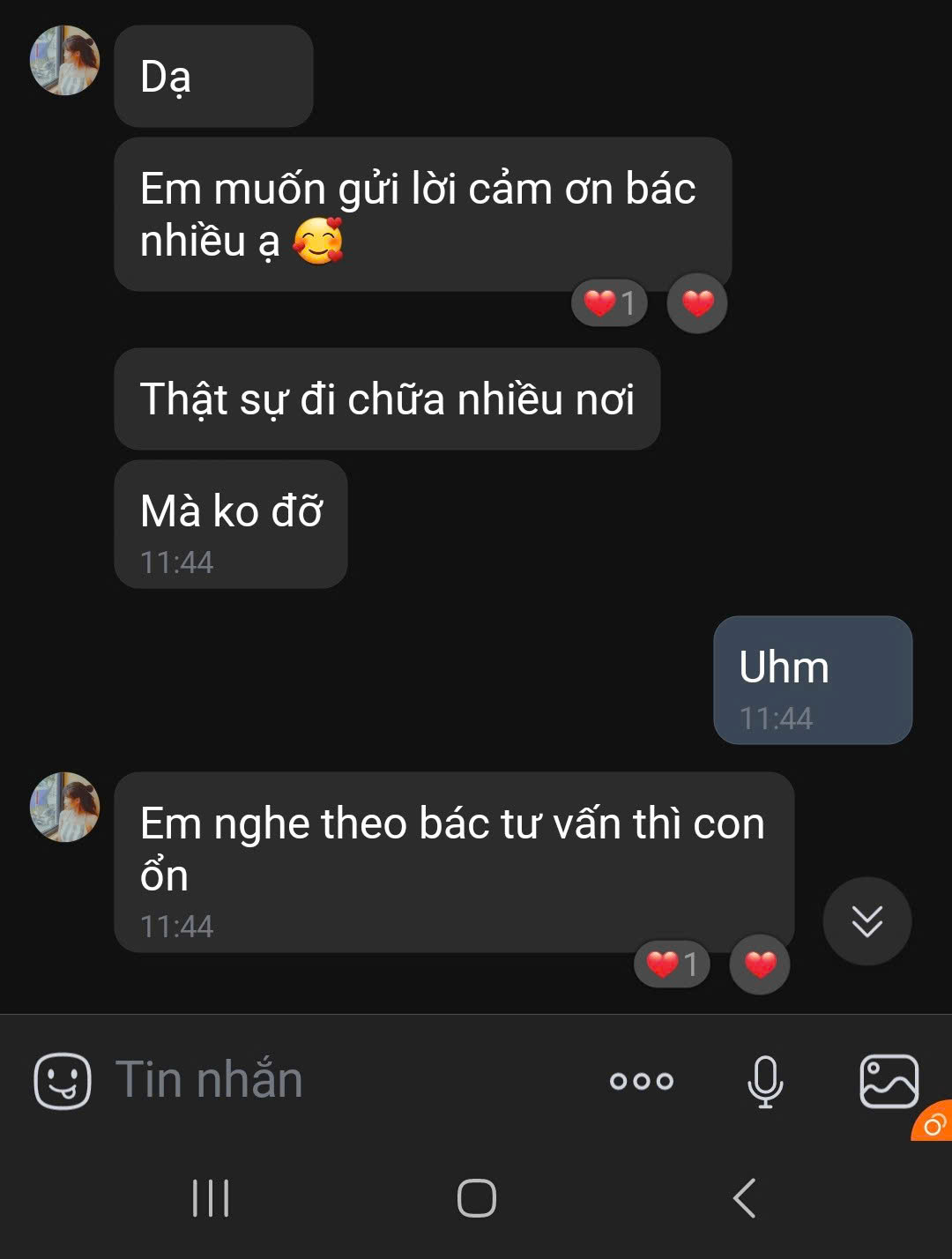This screenshot has width=952, height=1259.
Task: View the reaction count on "Em nghe theo bác"
Action: coord(672,965)
